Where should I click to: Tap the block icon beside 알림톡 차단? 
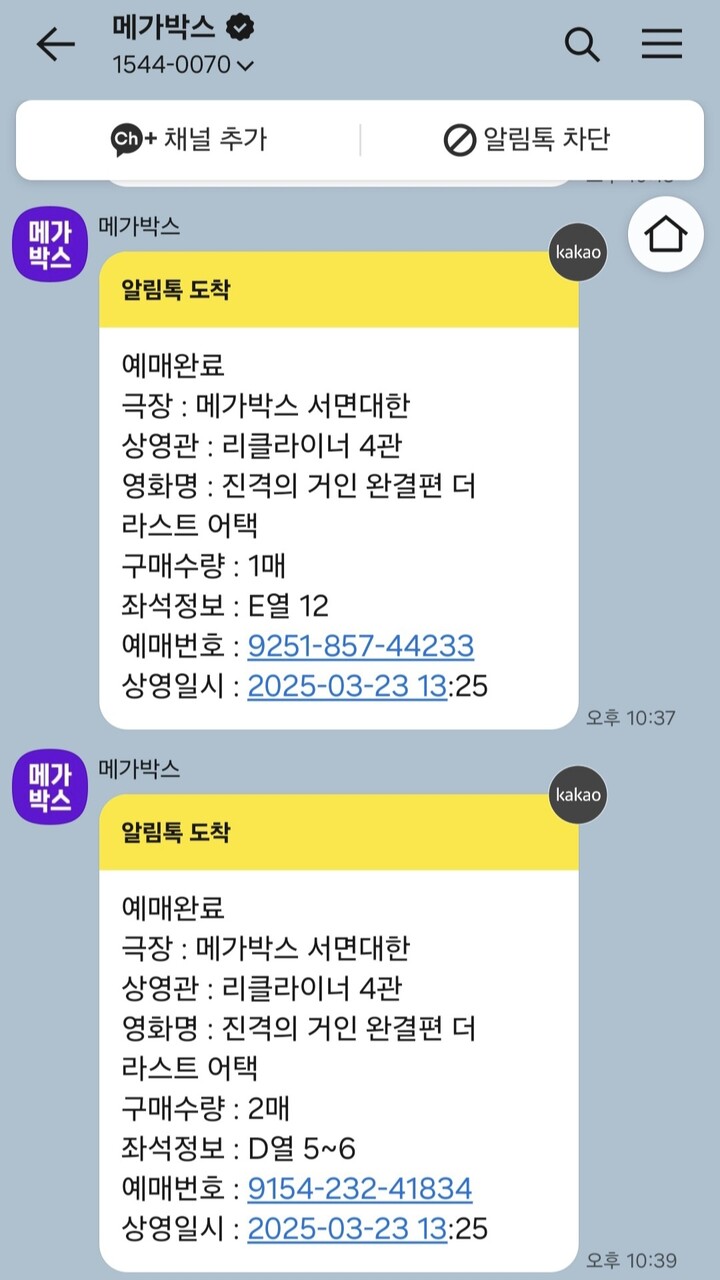pos(457,140)
